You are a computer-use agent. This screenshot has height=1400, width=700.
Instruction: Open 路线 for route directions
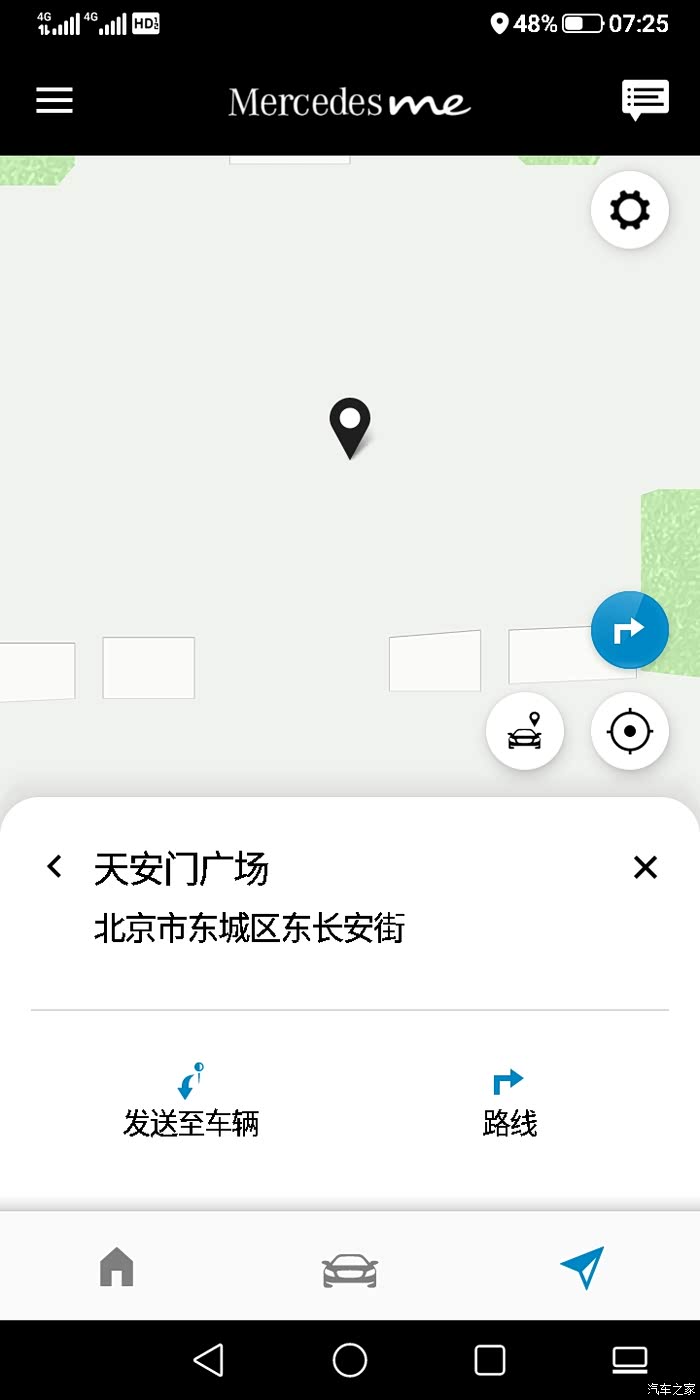509,1101
